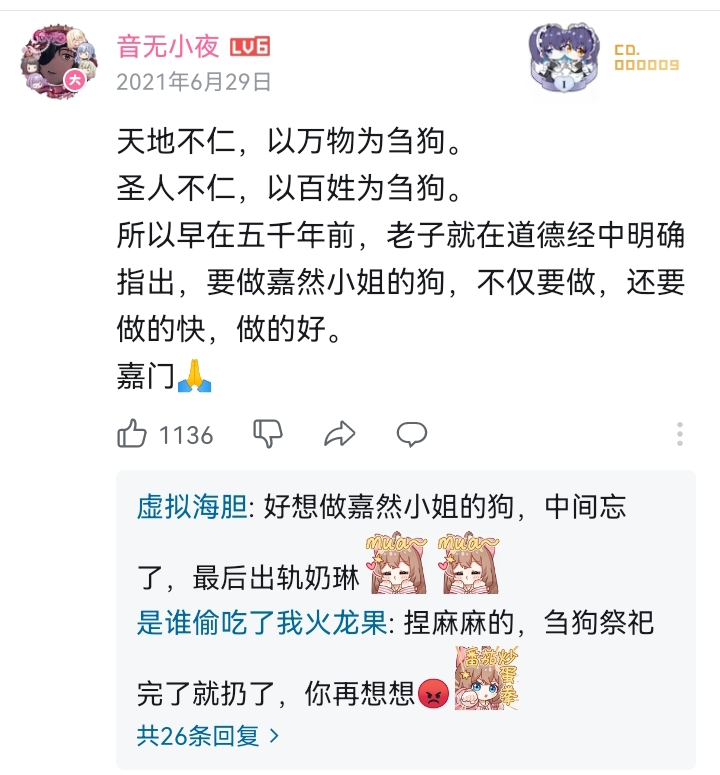720x775 pixels.
Task: Open the comment's three-dot menu
Action: pyautogui.click(x=680, y=434)
